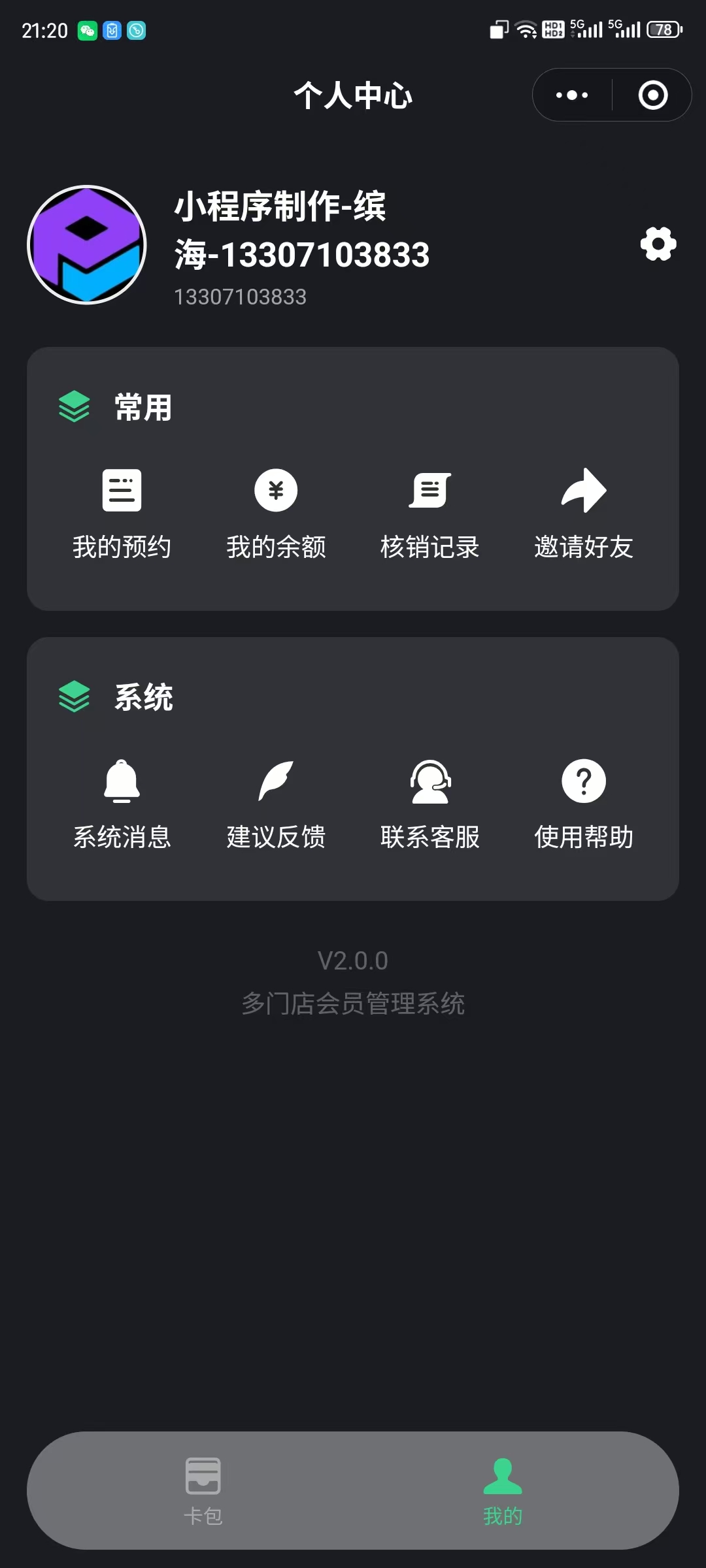The image size is (706, 1568).
Task: Tap the green layers icon next to 常用
Action: coord(74,407)
